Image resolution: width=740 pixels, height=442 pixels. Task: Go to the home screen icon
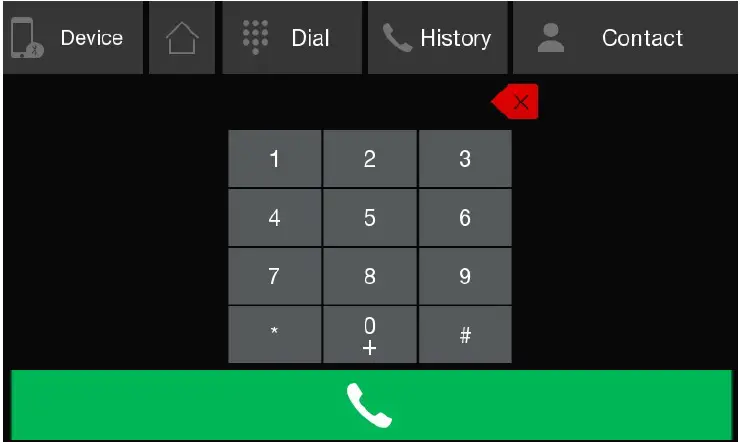181,38
